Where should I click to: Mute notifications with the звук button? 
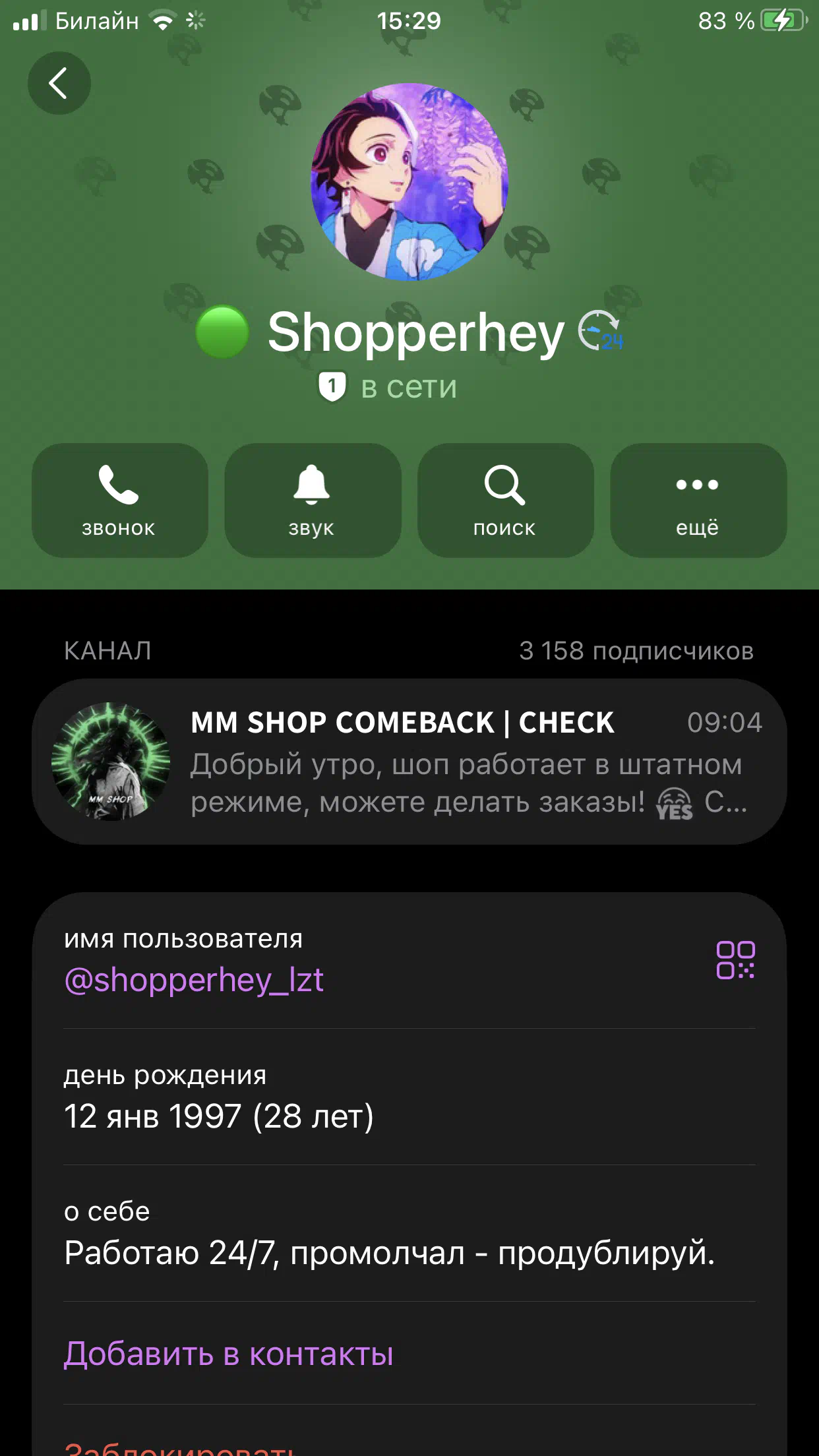[312, 501]
